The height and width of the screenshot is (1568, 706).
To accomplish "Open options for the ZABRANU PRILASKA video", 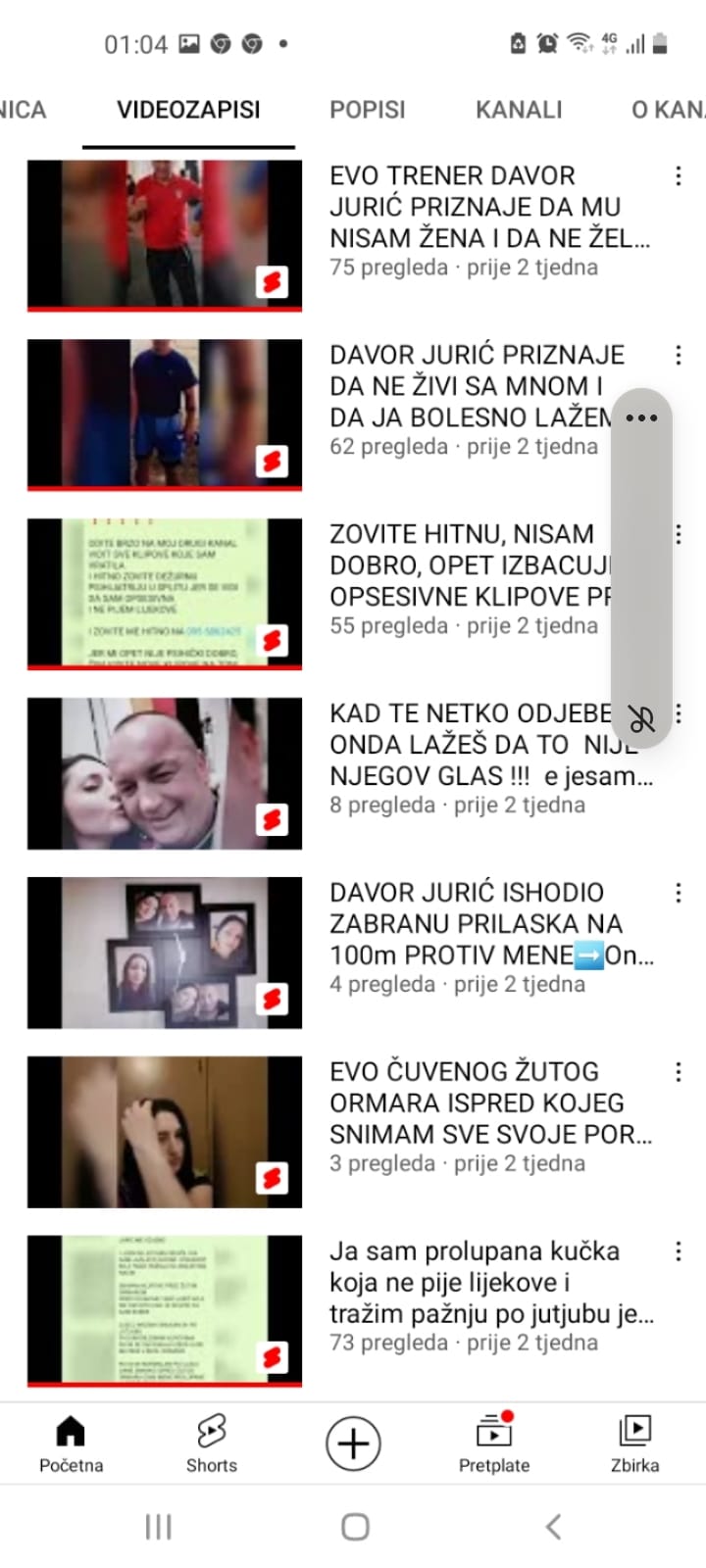I will tap(678, 893).
